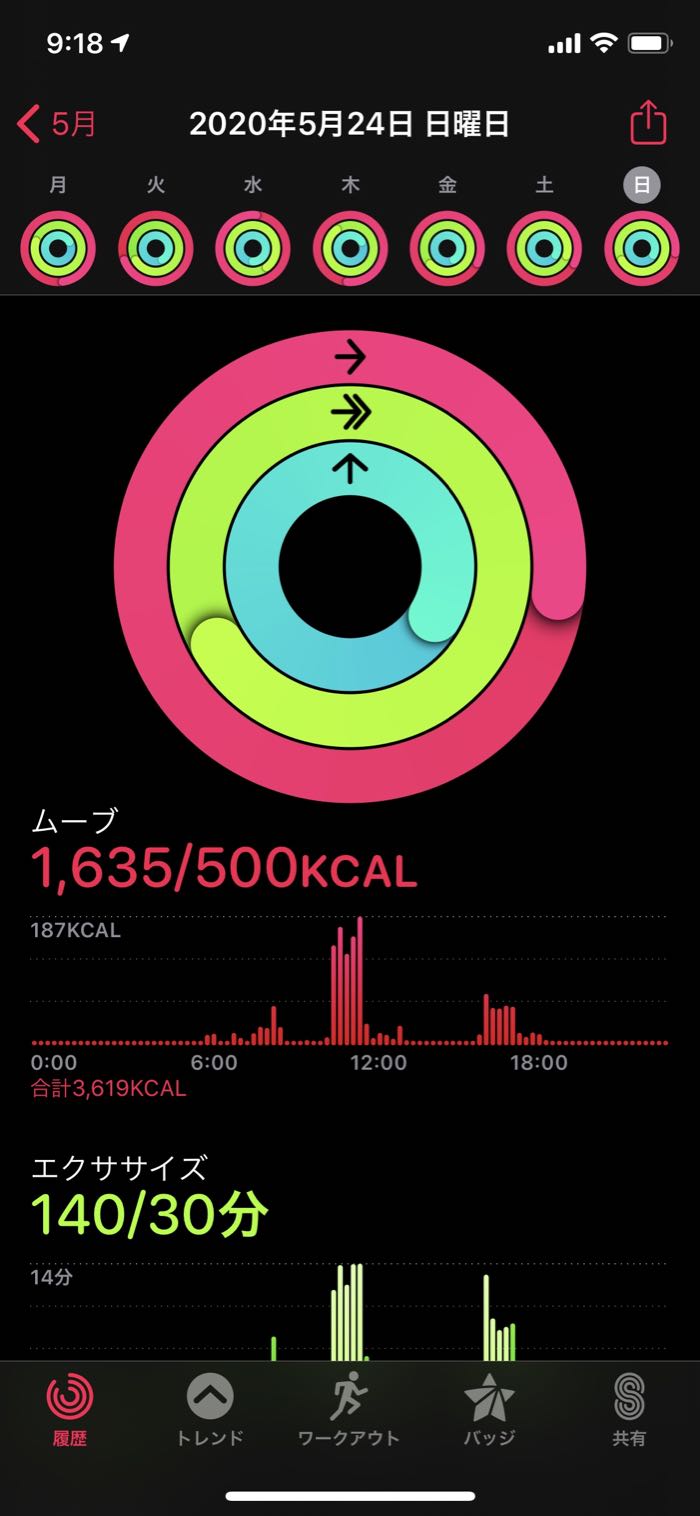Switch to the 共有 tab
The image size is (700, 1516).
[x=629, y=1410]
